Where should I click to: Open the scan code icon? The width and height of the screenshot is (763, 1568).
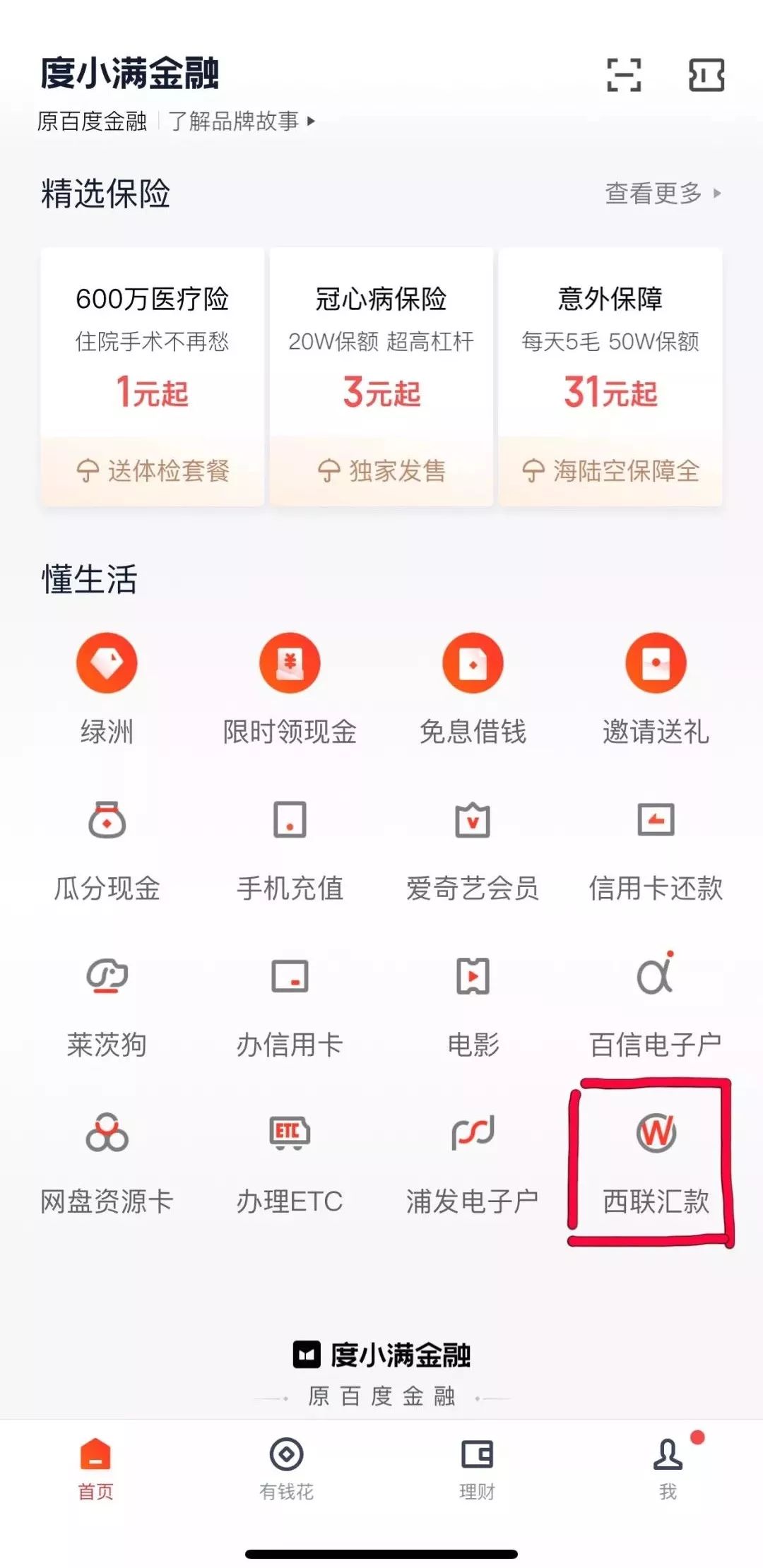click(624, 75)
